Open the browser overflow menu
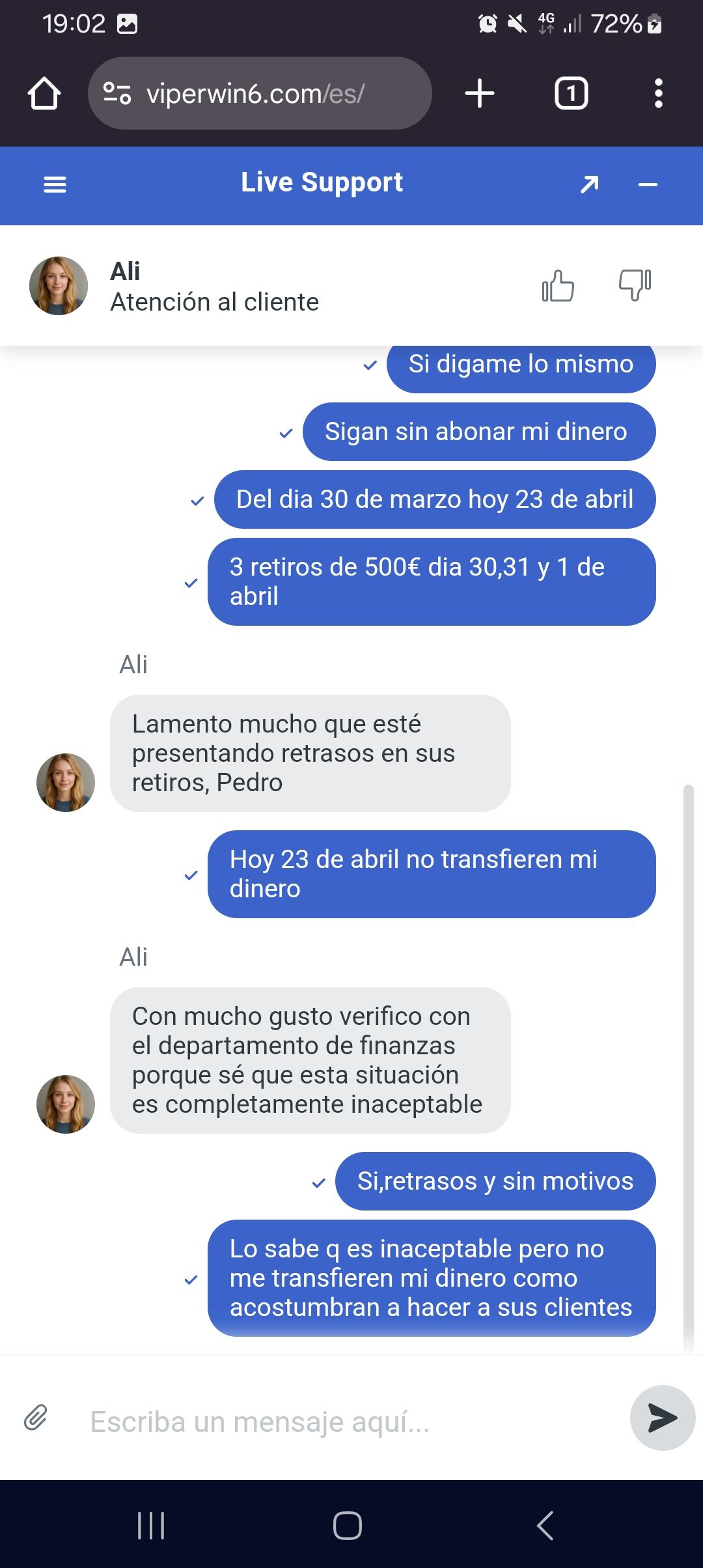 tap(658, 93)
